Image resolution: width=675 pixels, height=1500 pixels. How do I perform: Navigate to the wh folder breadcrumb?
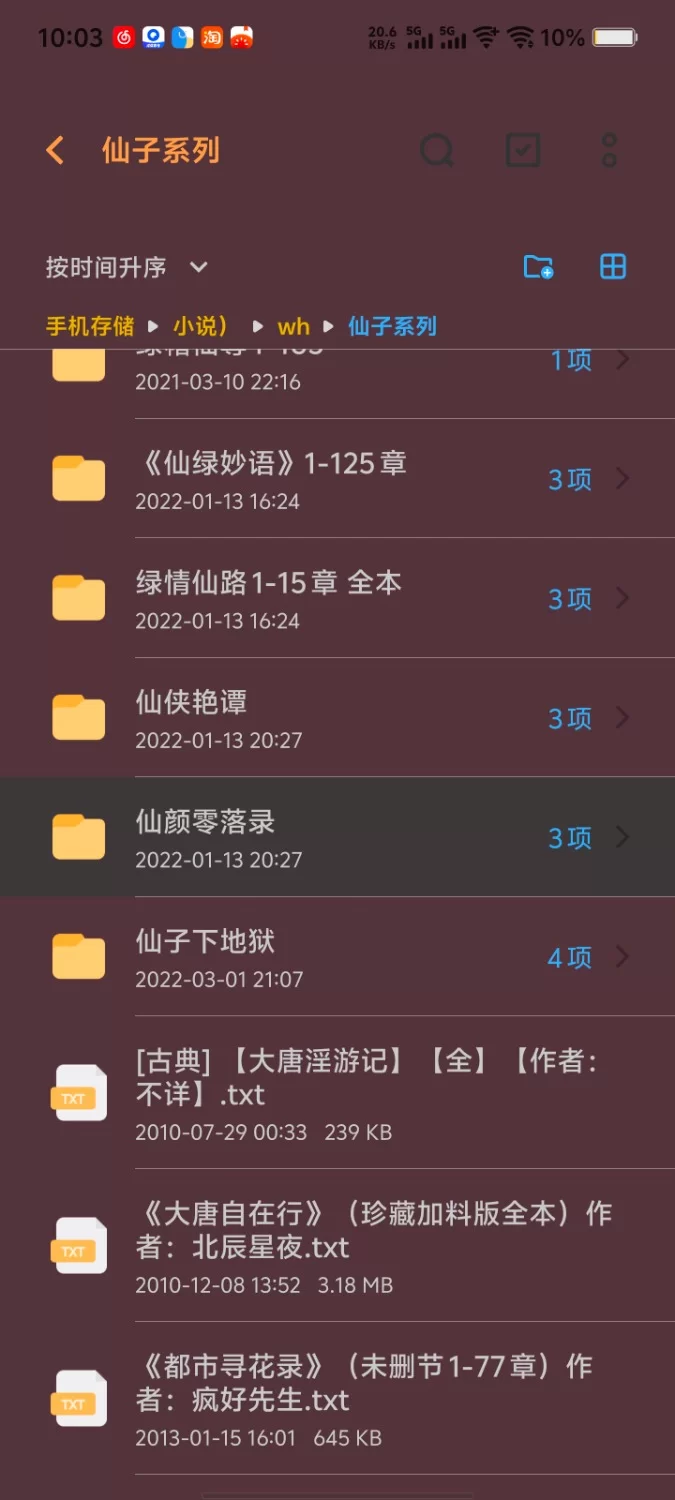click(293, 326)
